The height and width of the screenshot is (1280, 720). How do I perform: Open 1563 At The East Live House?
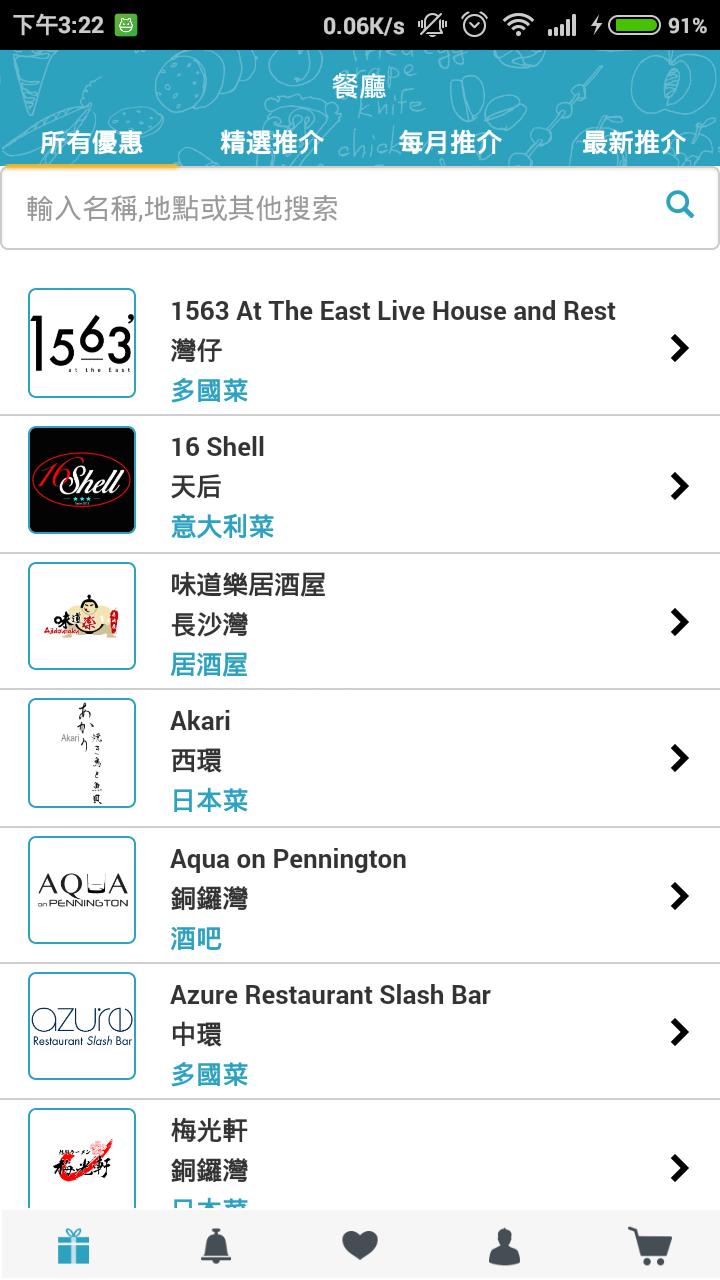392,347
